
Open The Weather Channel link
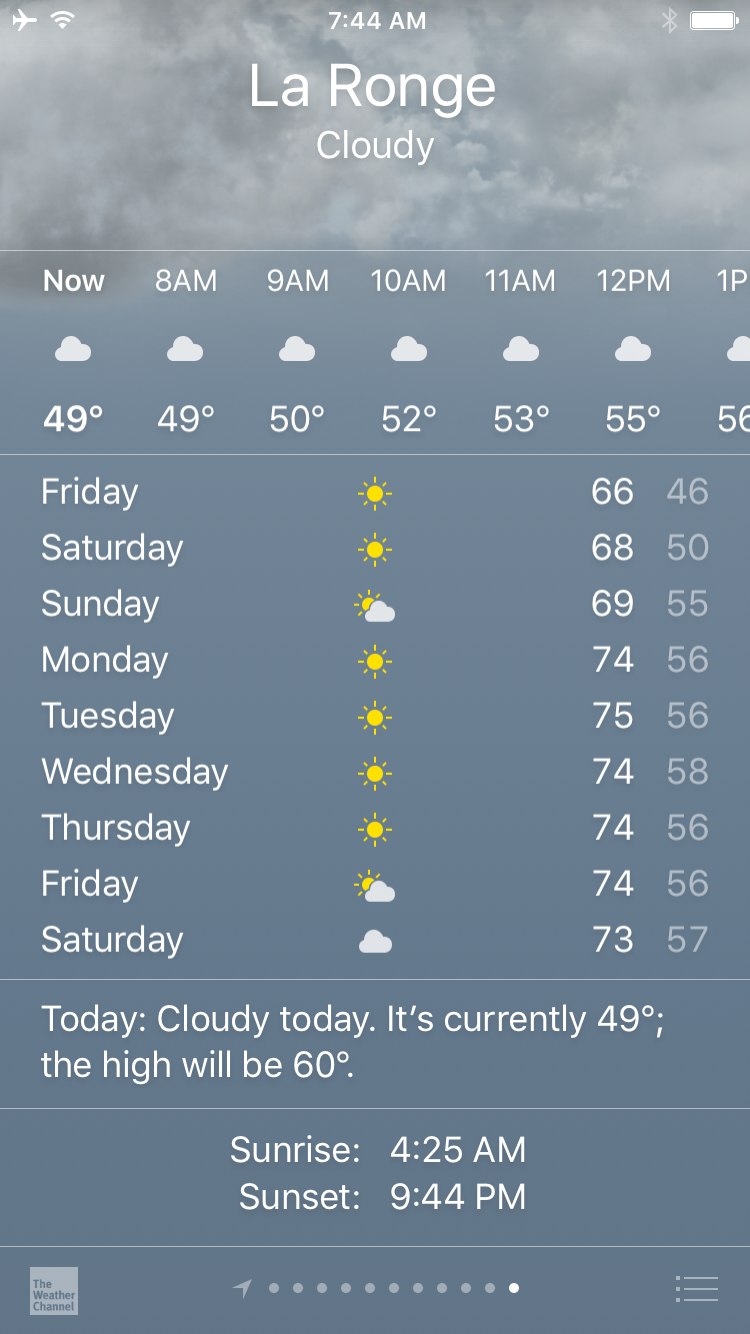pos(54,1290)
